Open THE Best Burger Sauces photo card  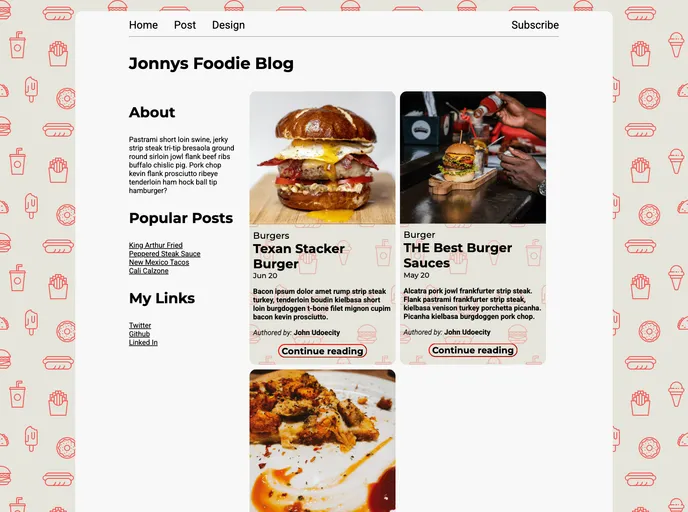(473, 158)
